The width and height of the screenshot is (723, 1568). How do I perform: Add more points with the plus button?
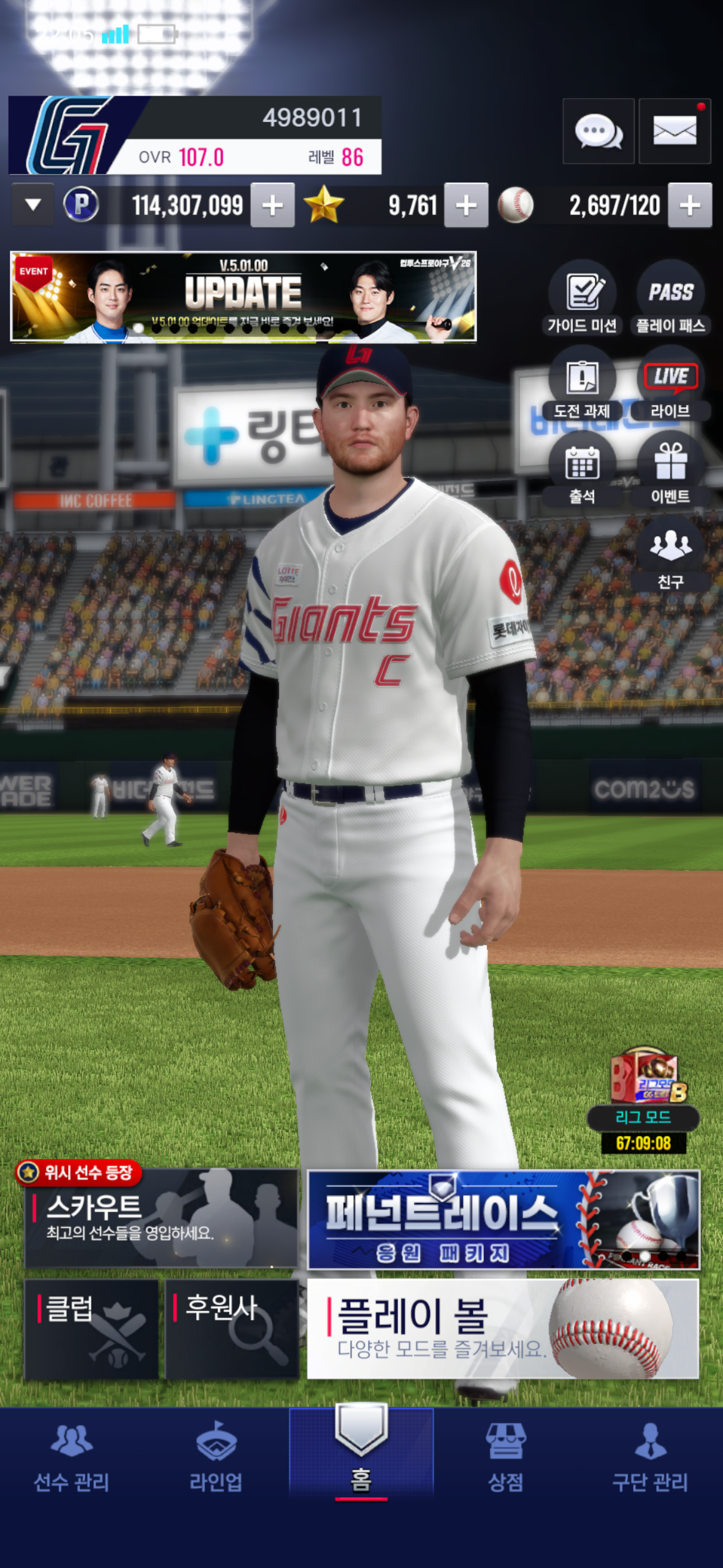(272, 206)
